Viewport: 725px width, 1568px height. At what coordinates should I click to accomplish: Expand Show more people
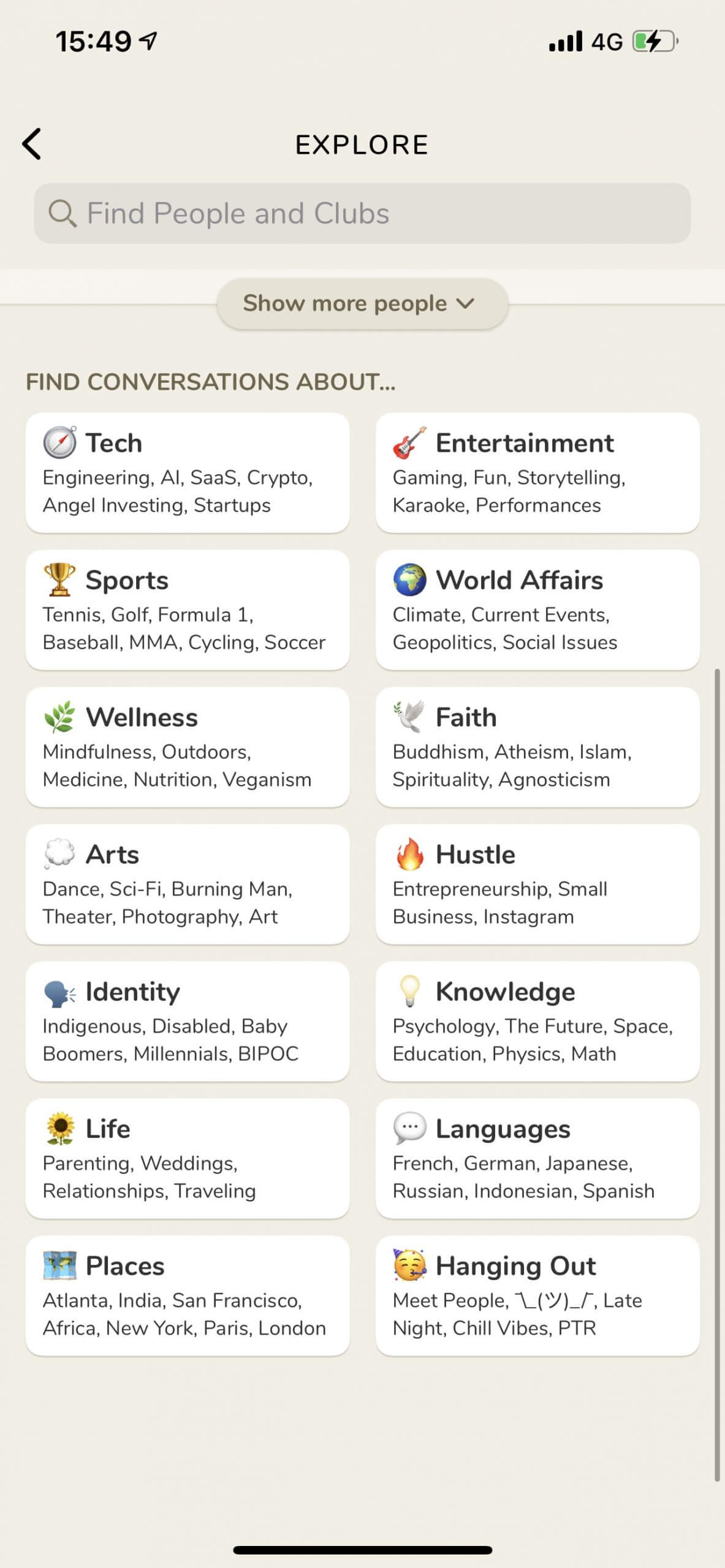362,303
